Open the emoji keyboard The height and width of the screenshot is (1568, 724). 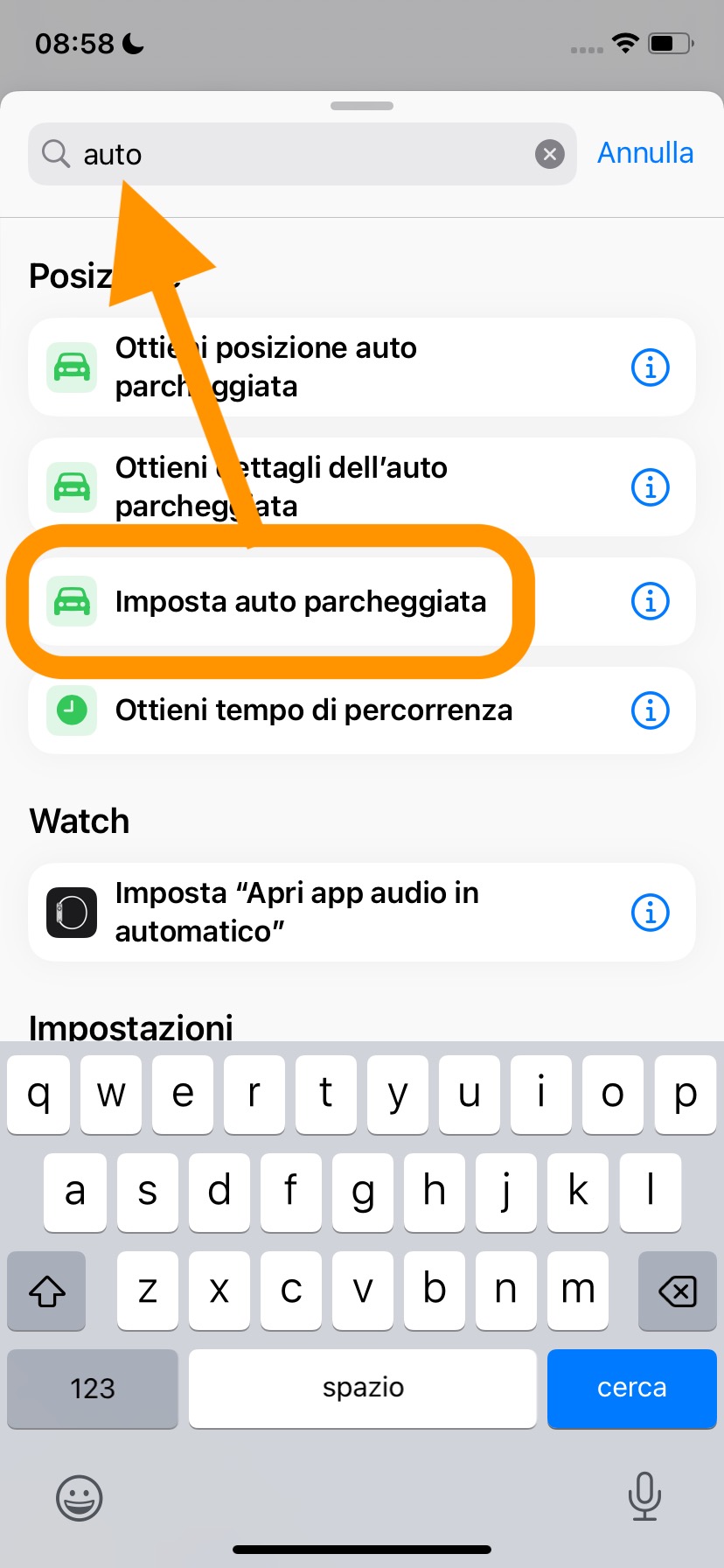coord(80,1498)
